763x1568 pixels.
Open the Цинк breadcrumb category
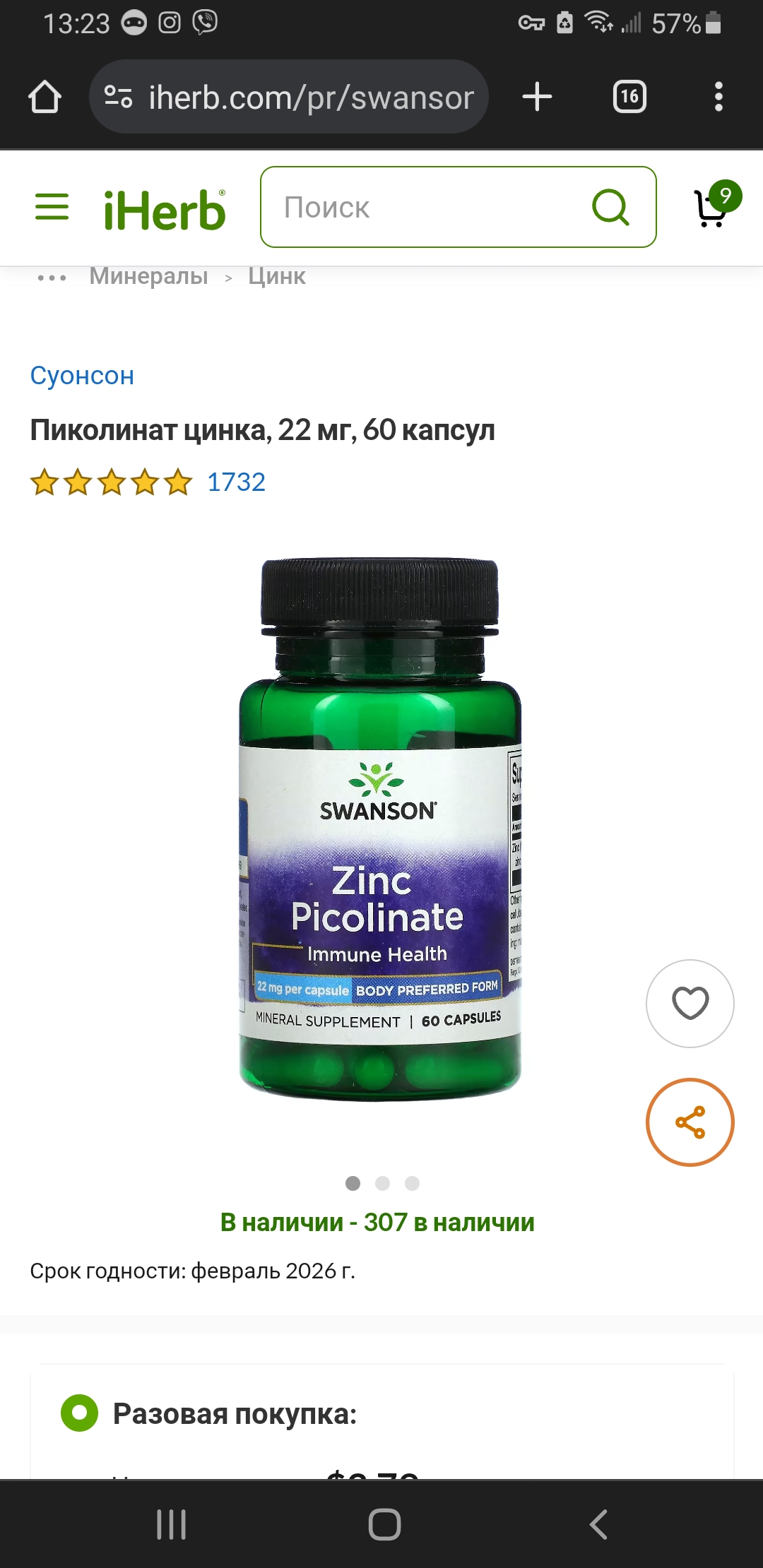276,276
